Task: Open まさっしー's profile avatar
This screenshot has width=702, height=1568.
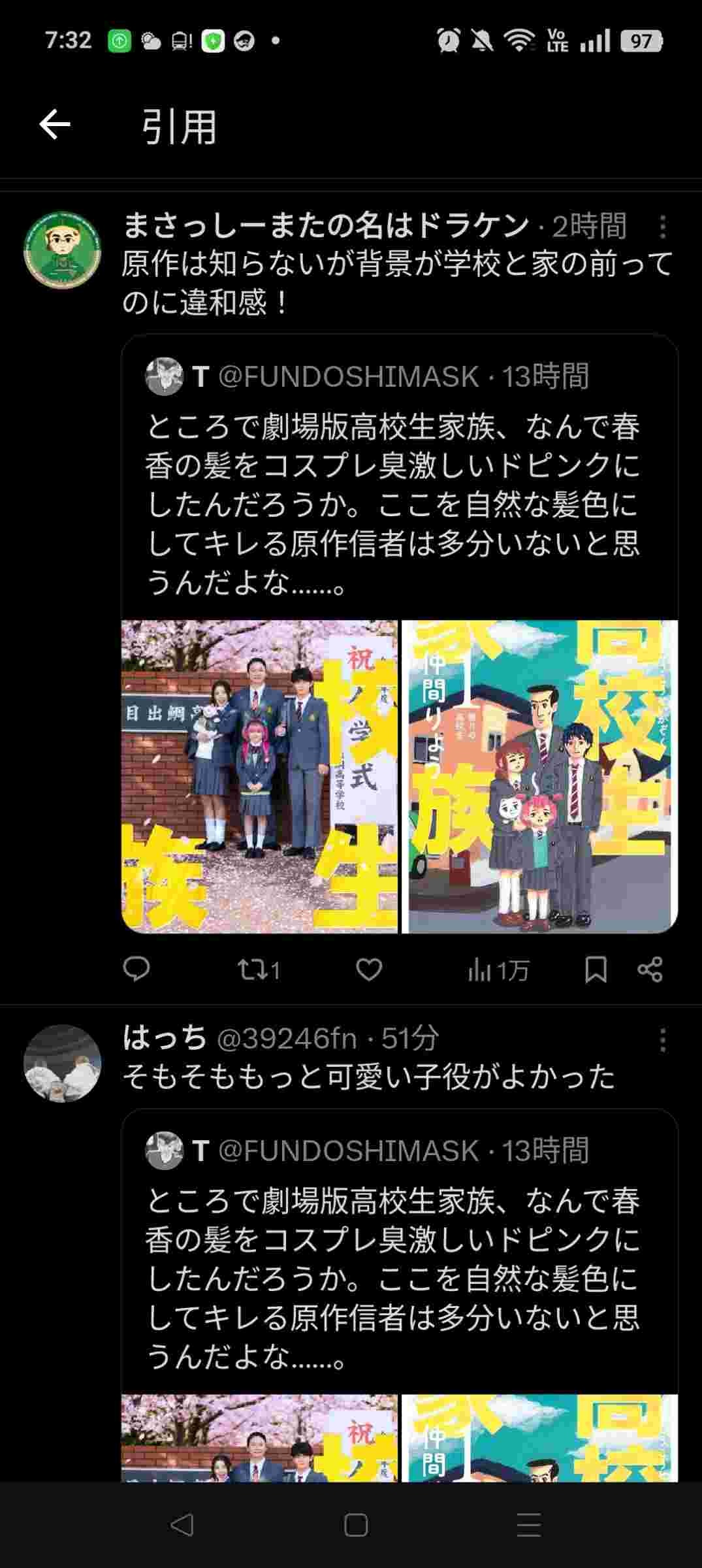Action: 62,250
